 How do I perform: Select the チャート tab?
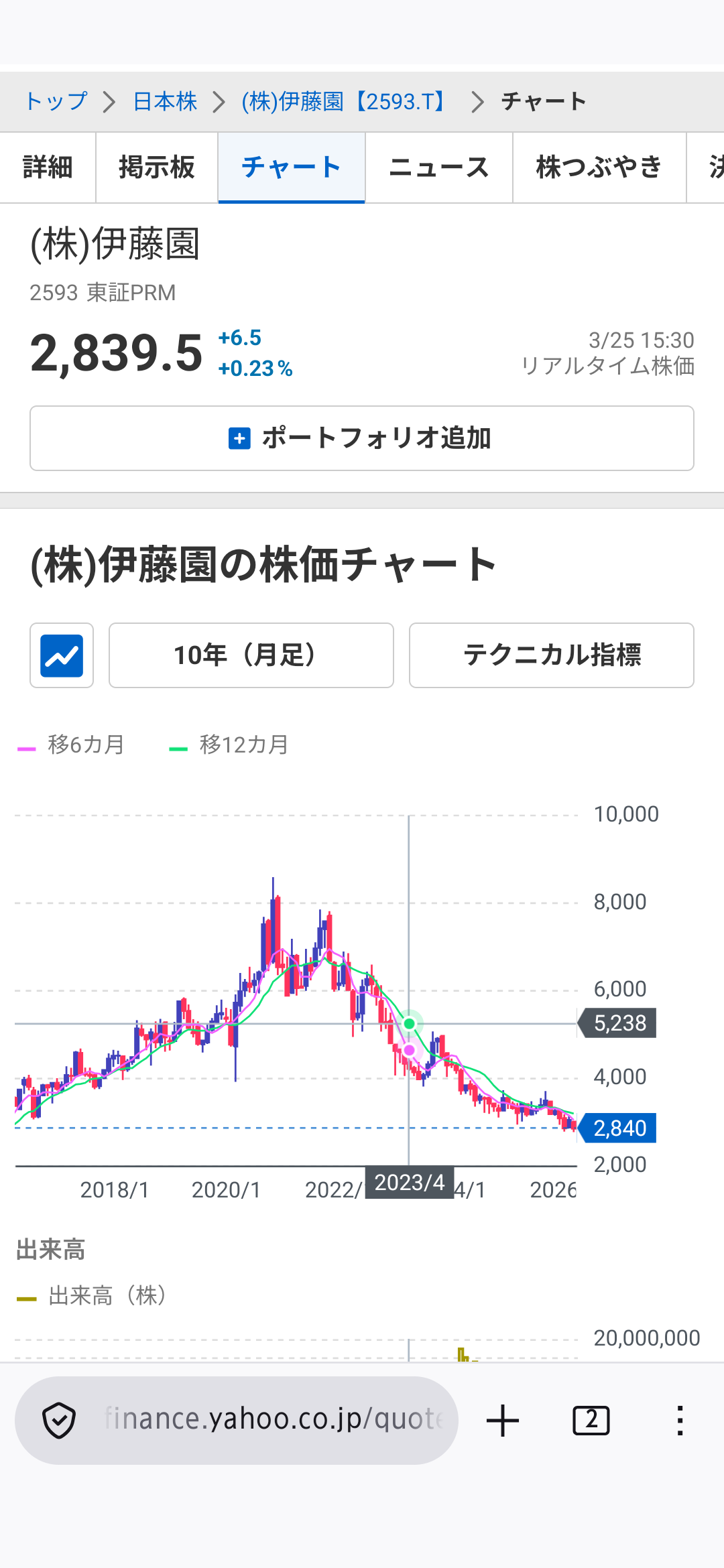pos(292,168)
